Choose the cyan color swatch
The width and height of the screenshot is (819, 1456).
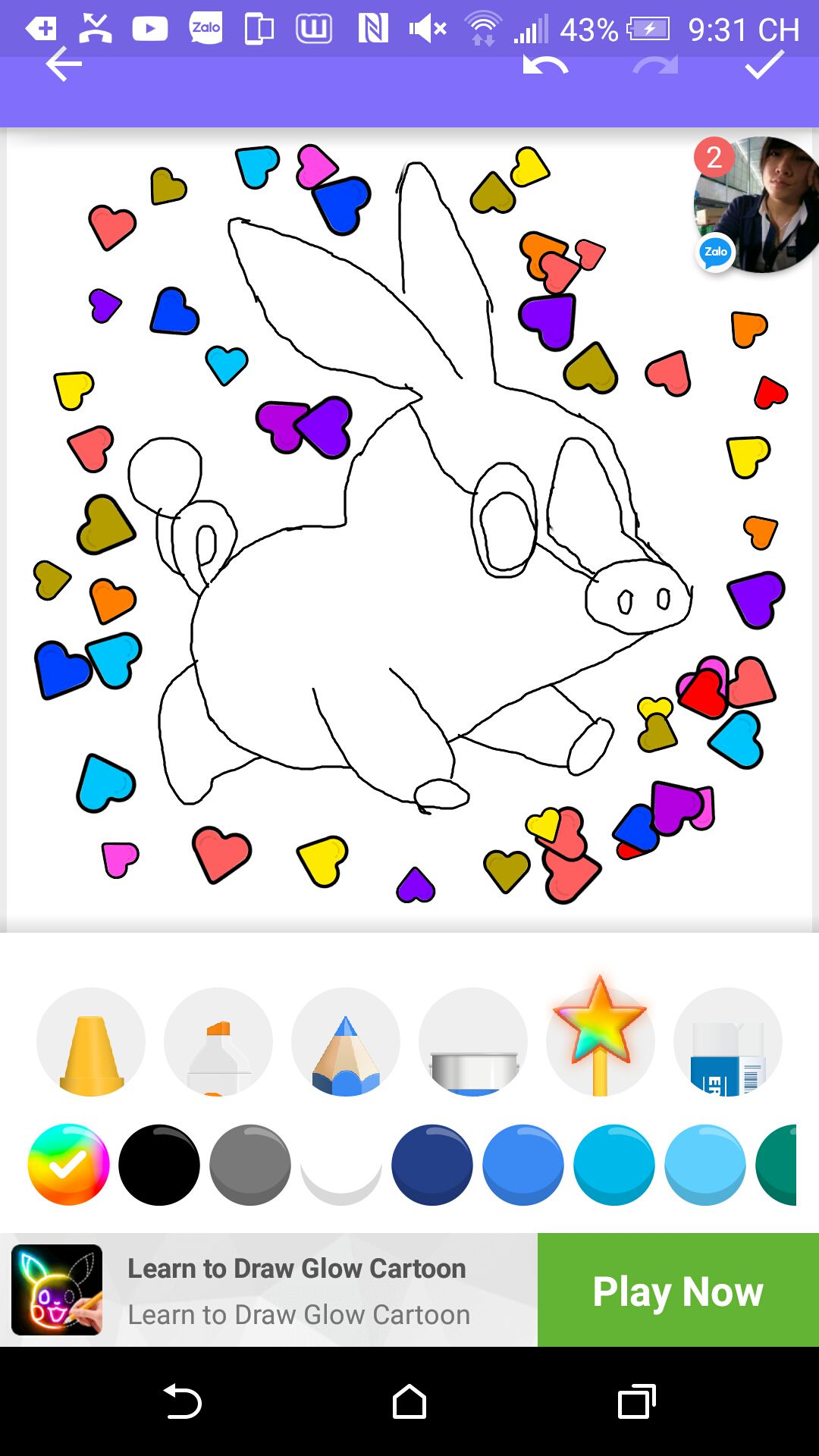pos(614,1165)
